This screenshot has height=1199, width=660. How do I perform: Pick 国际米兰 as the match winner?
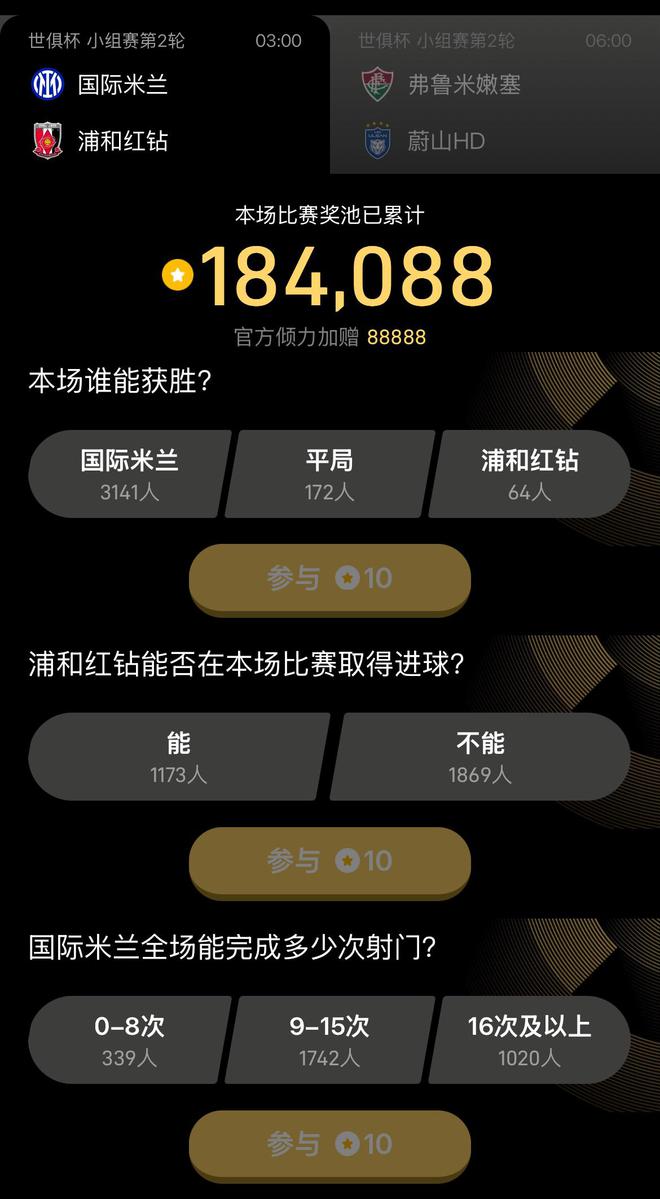pos(130,474)
